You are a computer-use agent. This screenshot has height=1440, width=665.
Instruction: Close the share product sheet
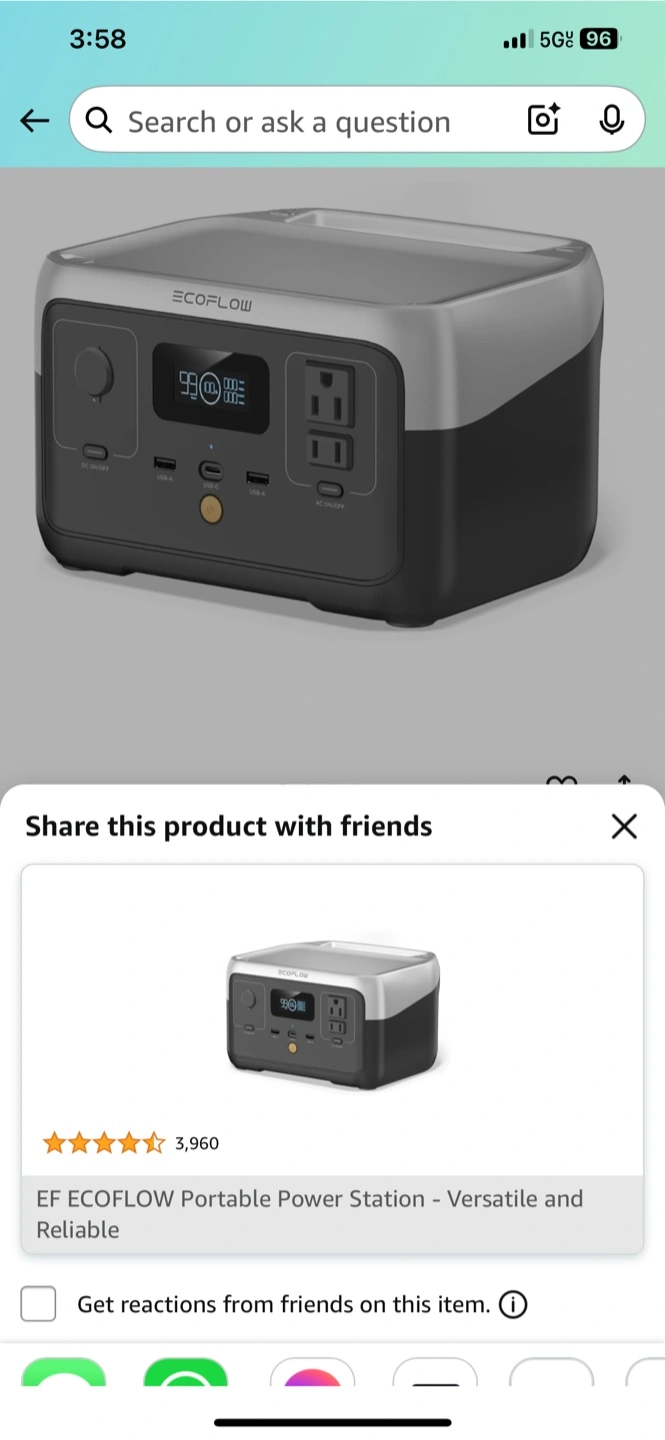pos(624,826)
